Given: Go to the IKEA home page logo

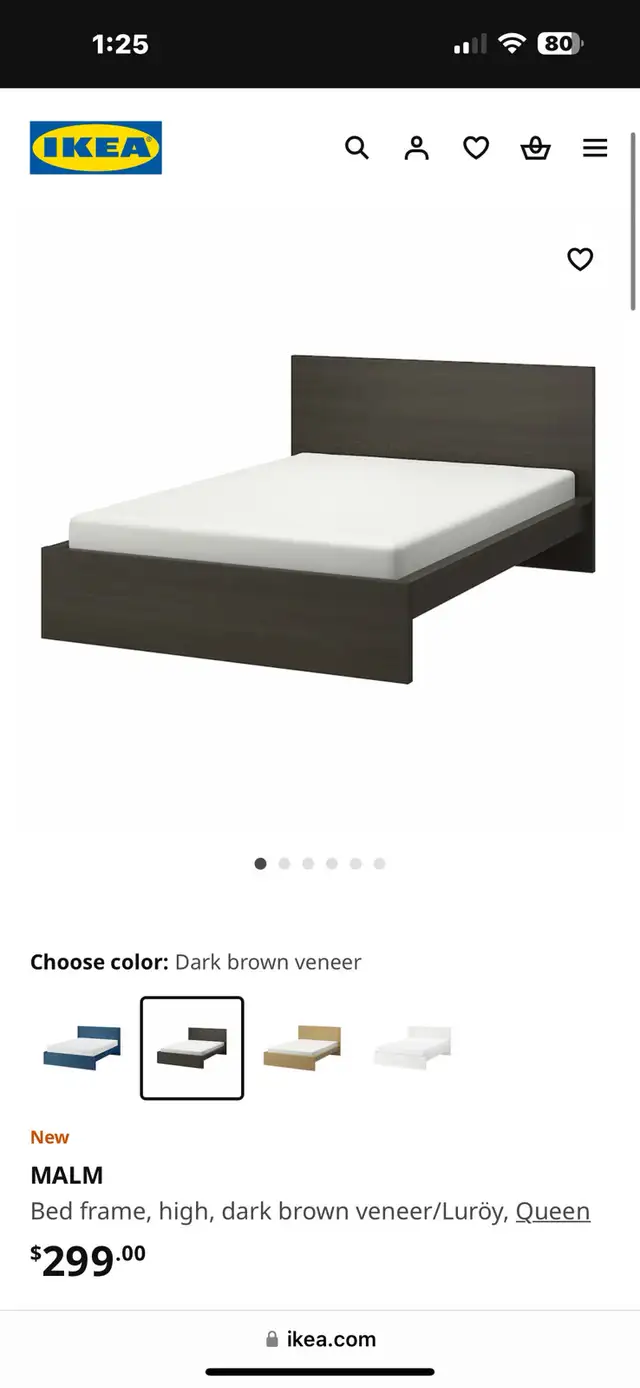Looking at the screenshot, I should tap(96, 148).
